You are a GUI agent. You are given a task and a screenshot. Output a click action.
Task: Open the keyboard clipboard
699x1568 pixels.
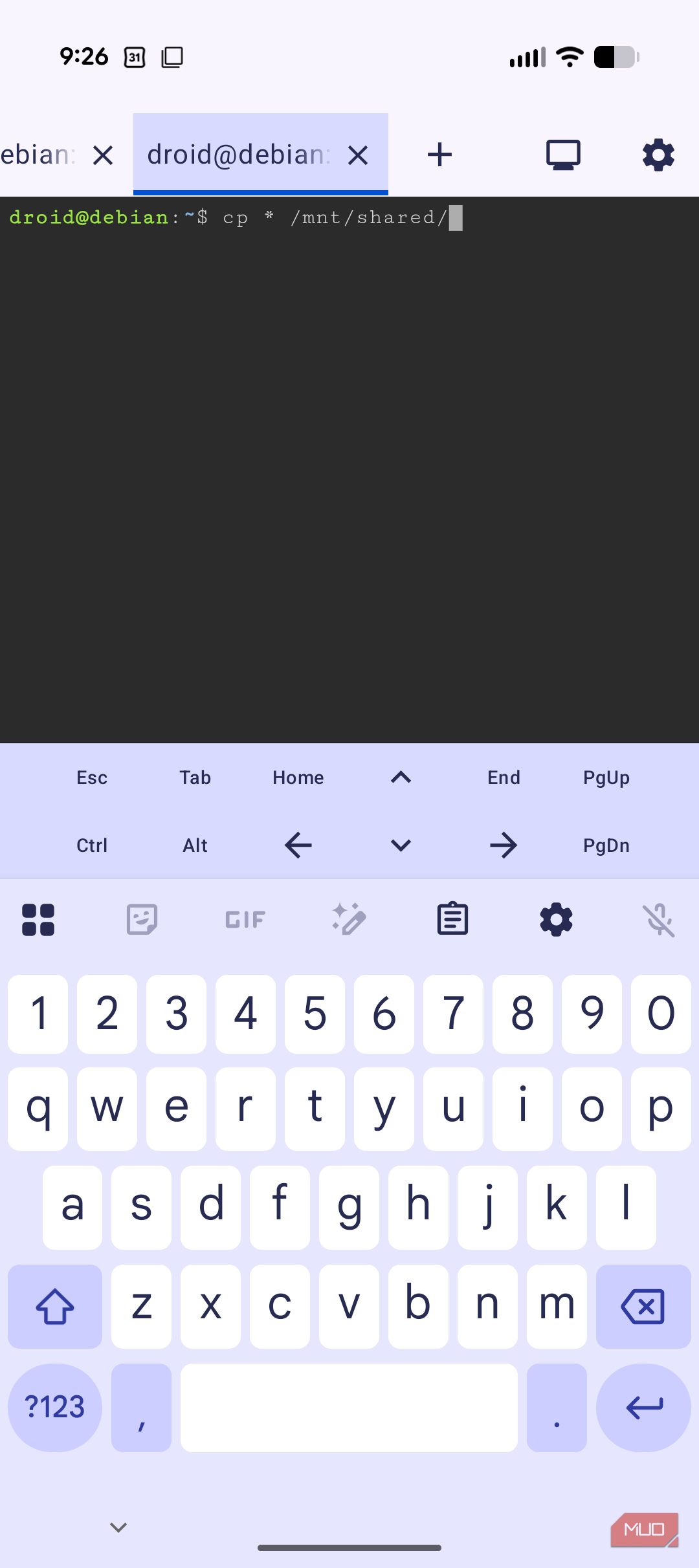coord(452,919)
